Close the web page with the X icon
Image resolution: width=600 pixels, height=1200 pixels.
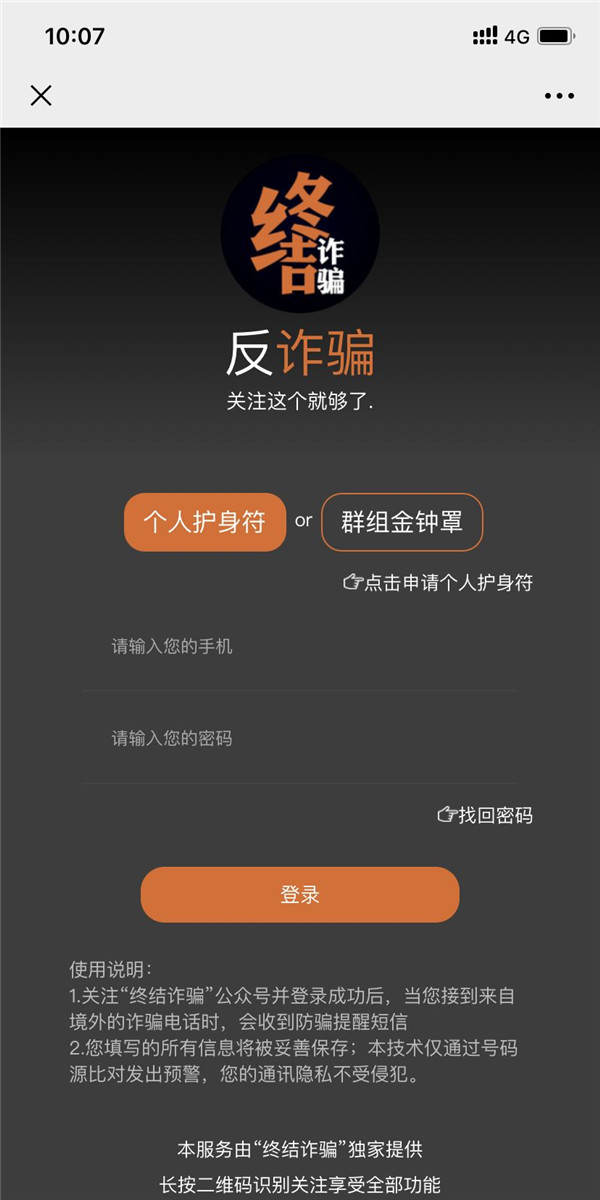(41, 95)
